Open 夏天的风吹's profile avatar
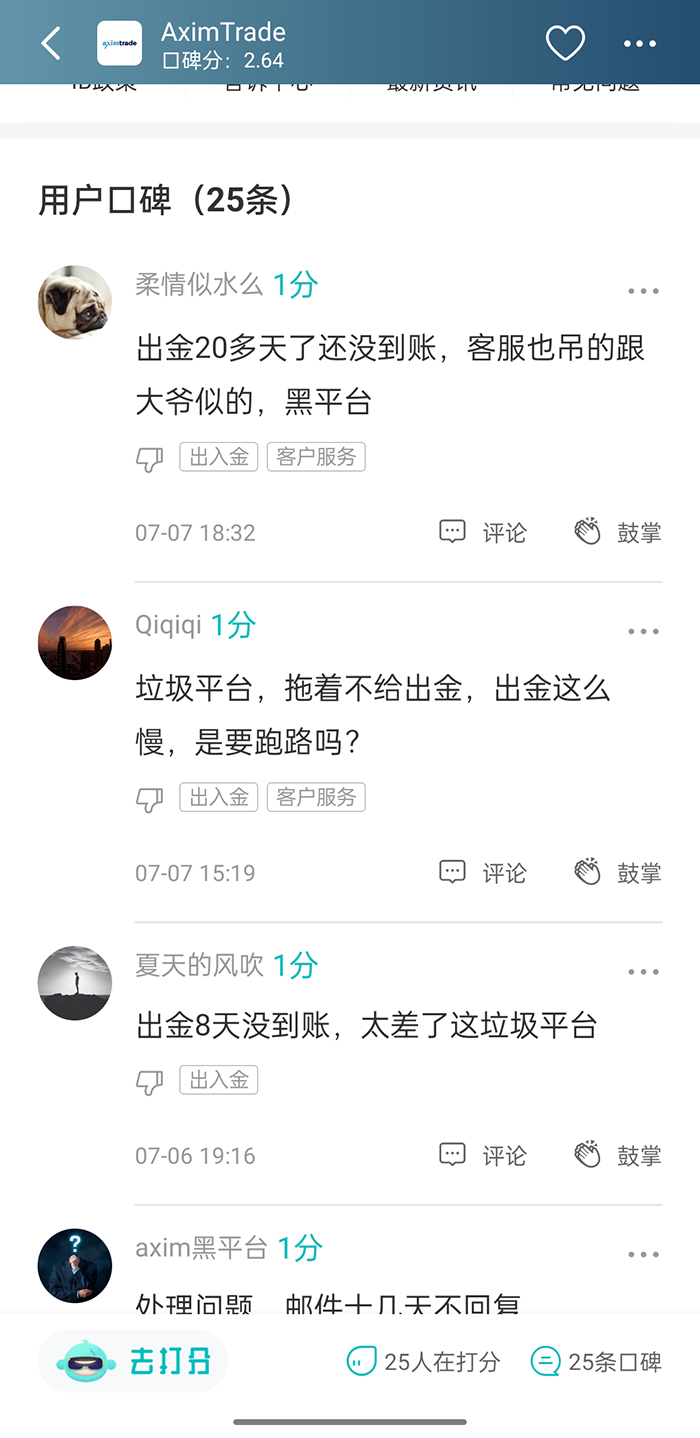Screen dimensions: 700x1438 [x=75, y=982]
